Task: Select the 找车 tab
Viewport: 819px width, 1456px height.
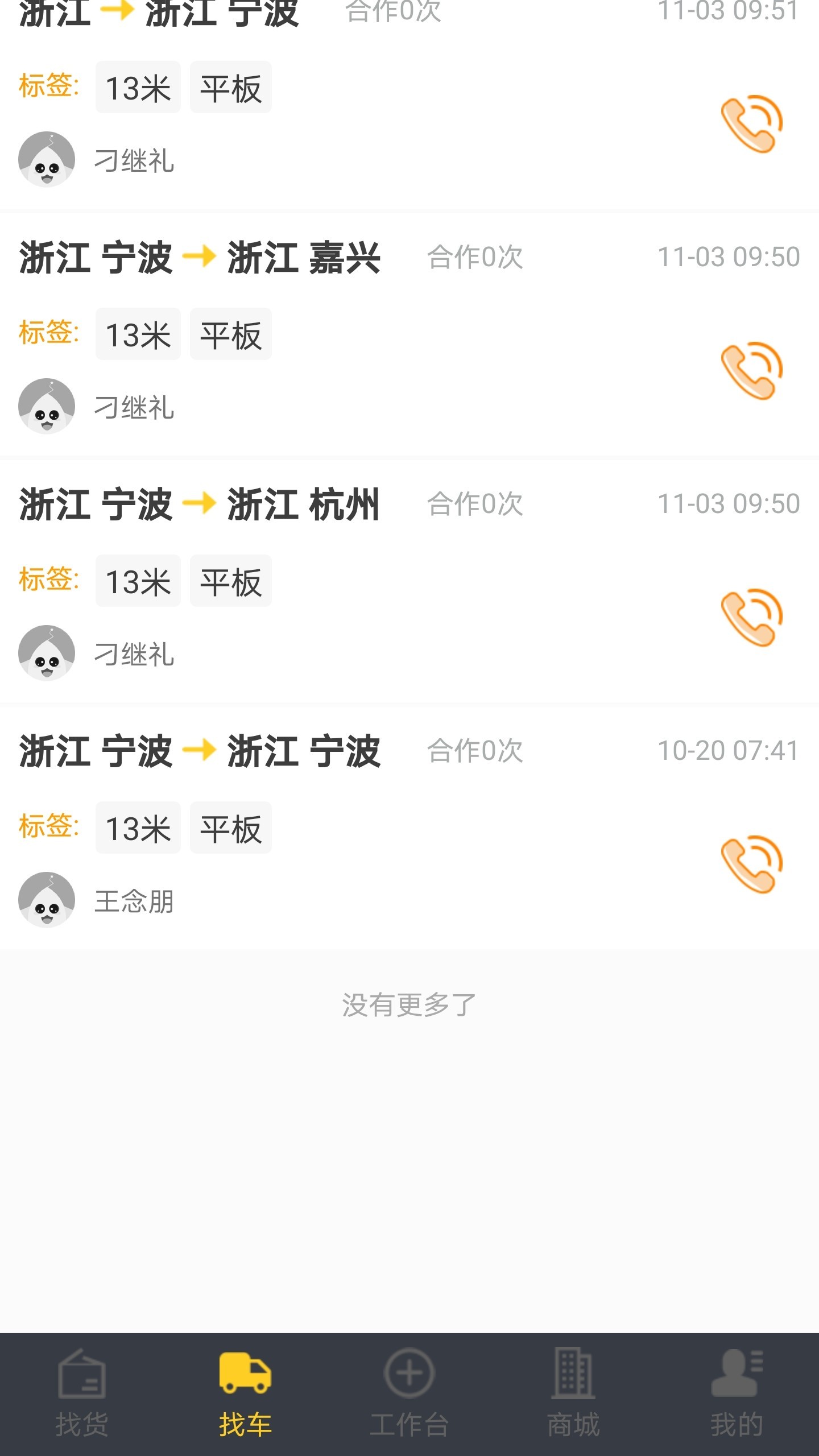Action: coord(245,1392)
